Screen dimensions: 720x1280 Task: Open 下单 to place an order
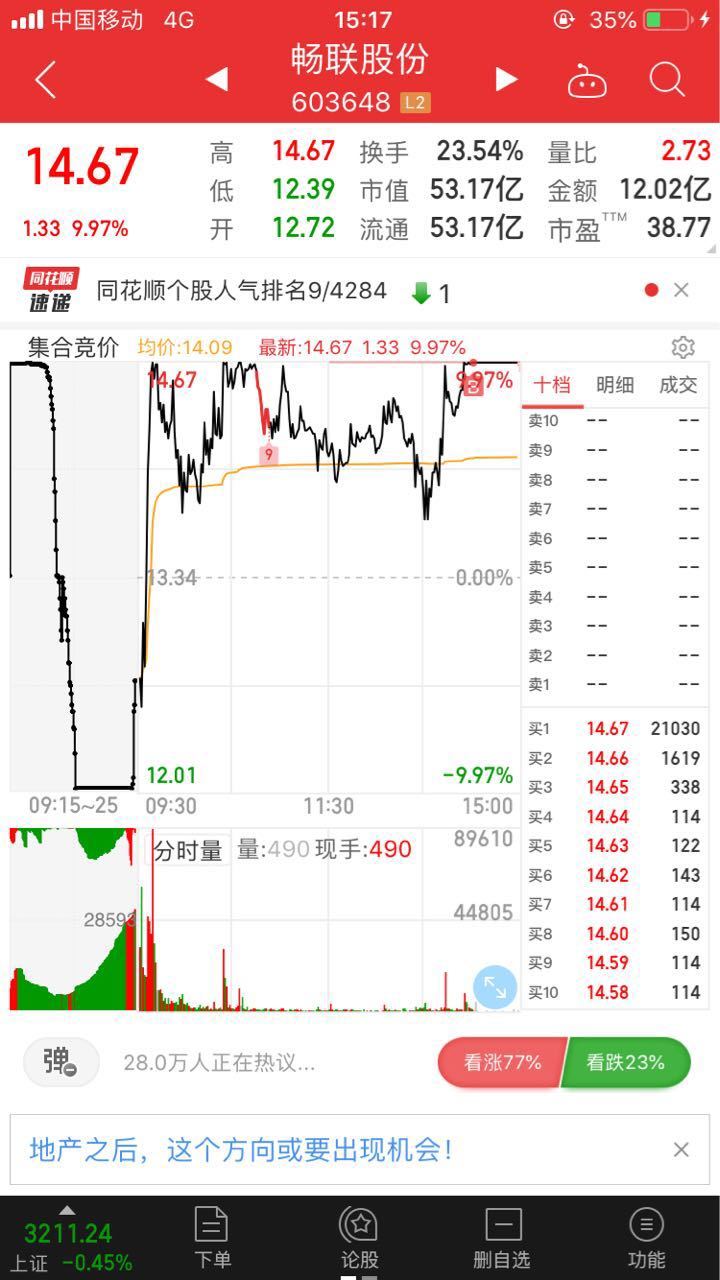[x=211, y=1237]
